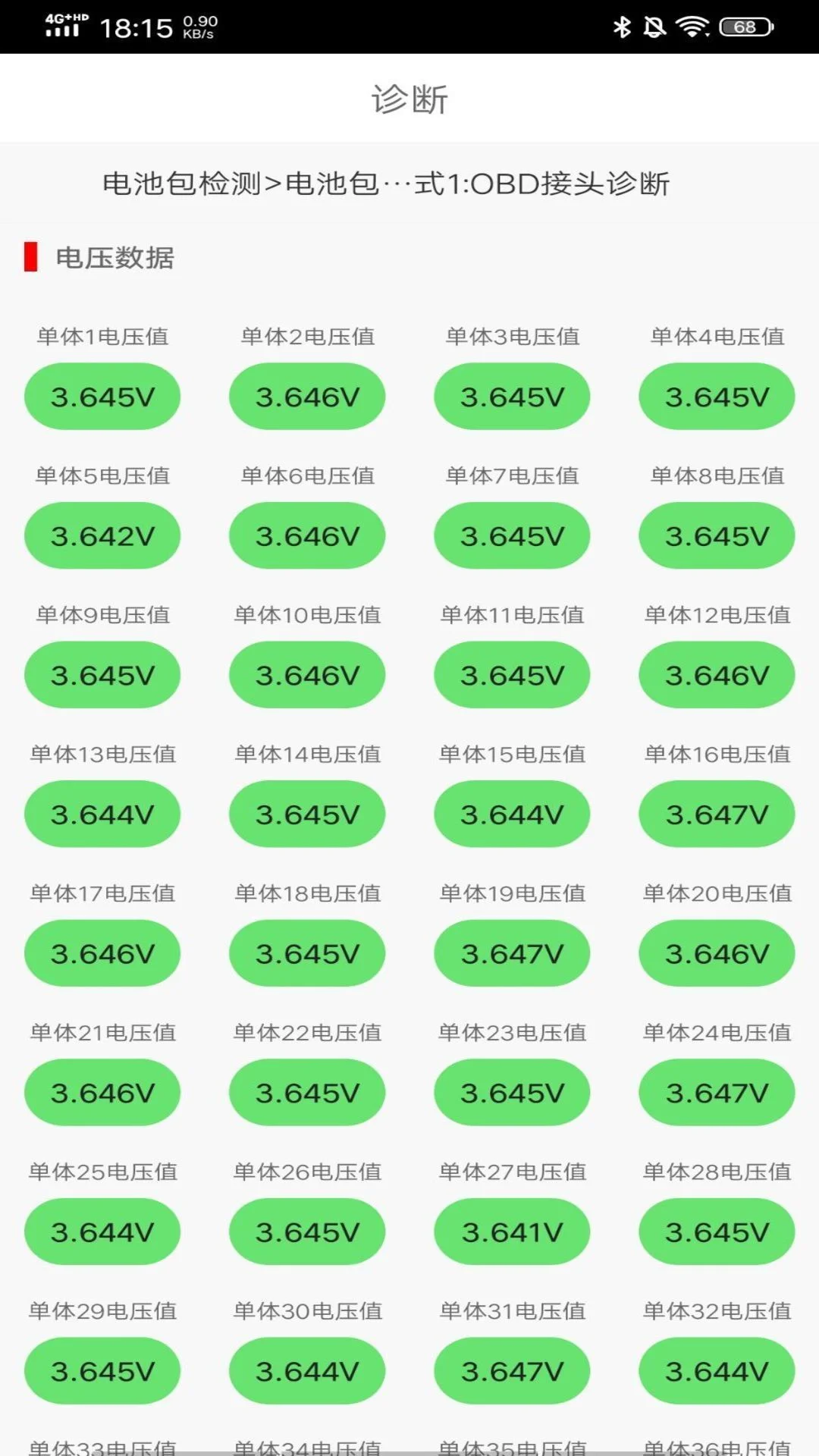This screenshot has width=819, height=1456.
Task: Select the 3.647V pill under 单体16电压值
Action: (716, 814)
